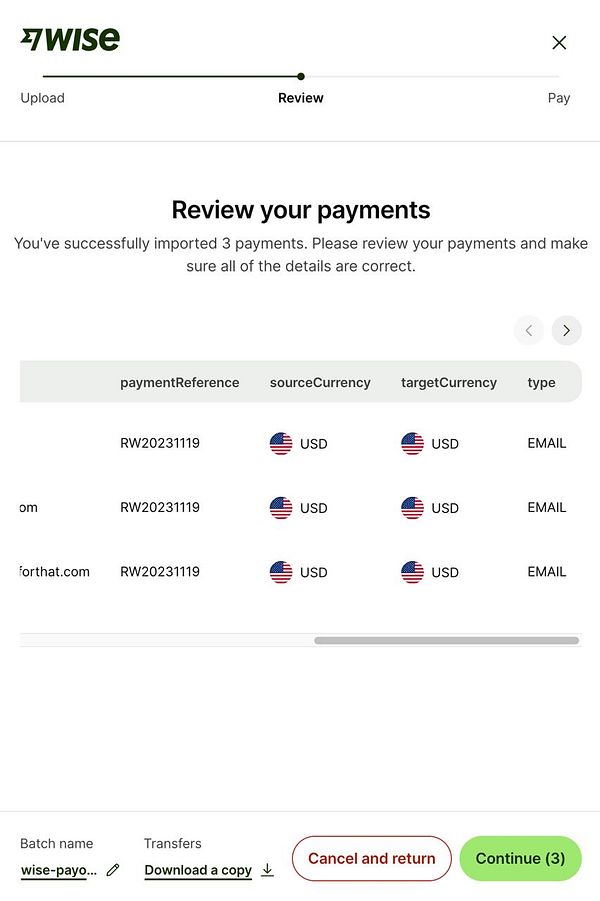Viewport: 600px width, 901px height.
Task: Close the batch payment review
Action: pyautogui.click(x=559, y=42)
